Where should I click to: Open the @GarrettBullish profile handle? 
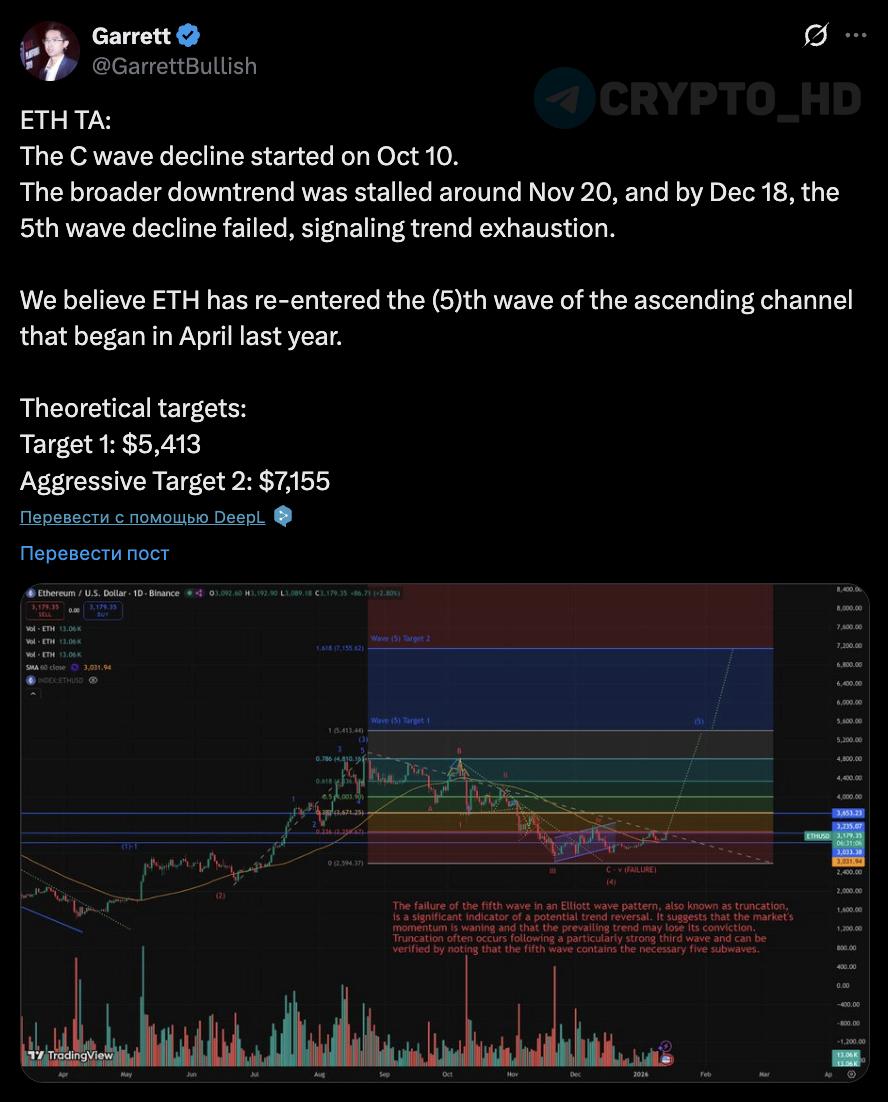174,66
